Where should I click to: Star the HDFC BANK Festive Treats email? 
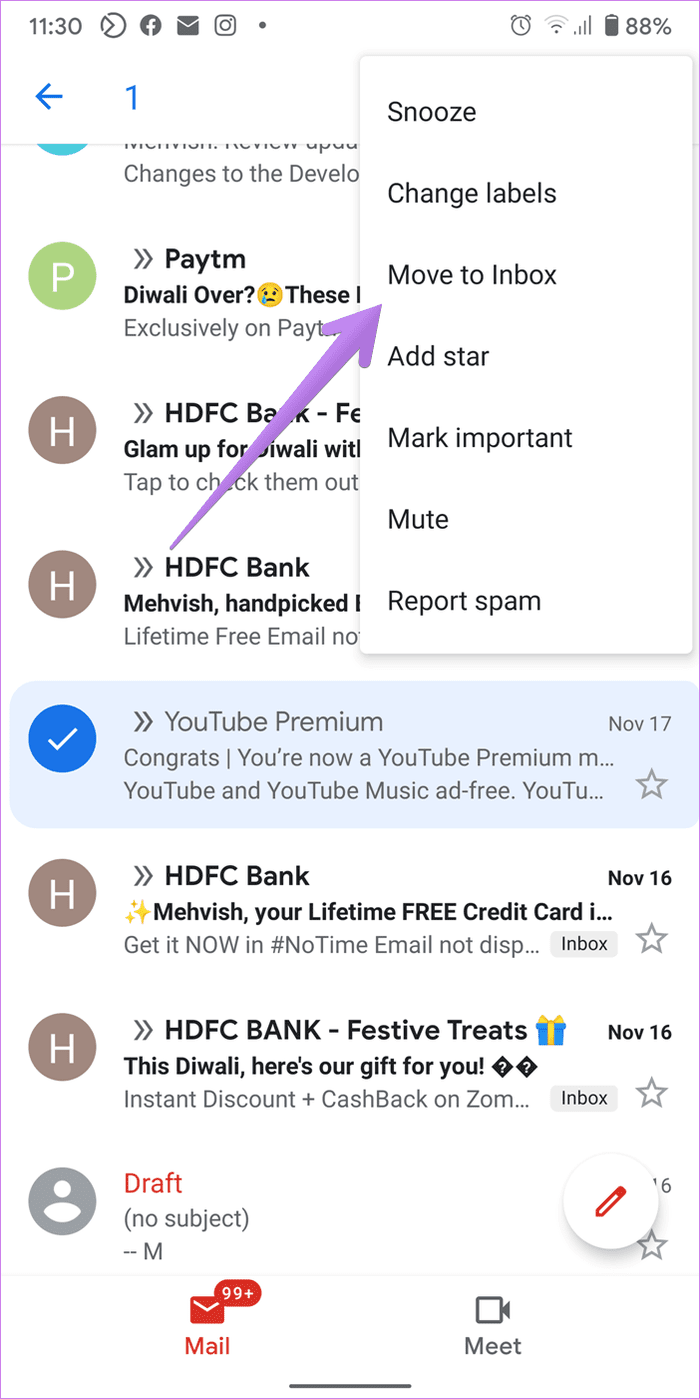coord(652,1093)
